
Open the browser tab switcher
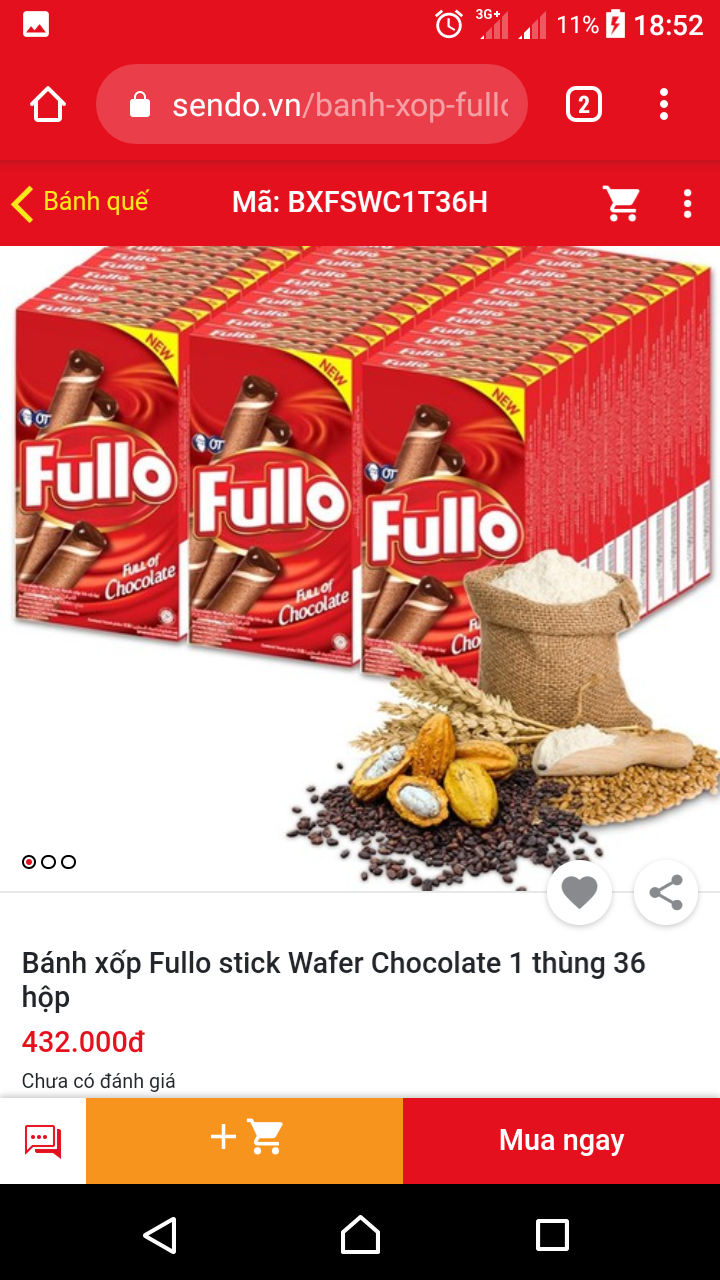[584, 105]
